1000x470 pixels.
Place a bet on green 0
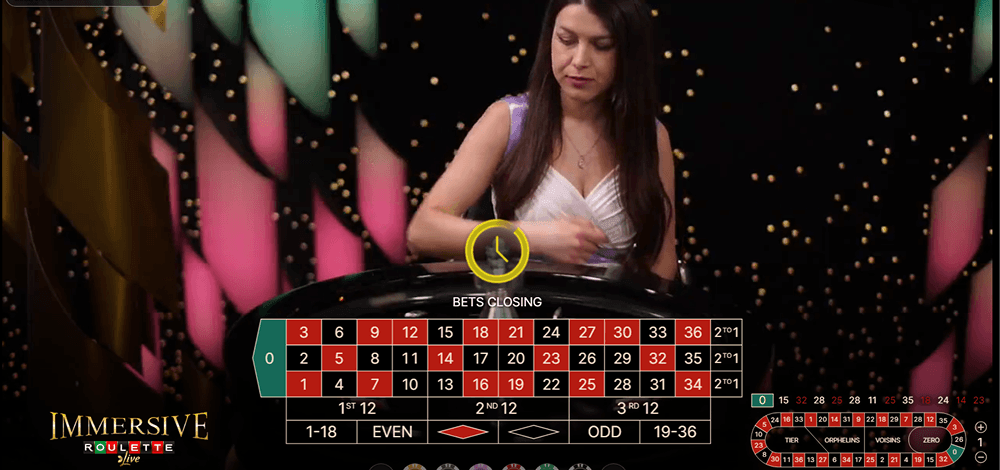tap(268, 357)
